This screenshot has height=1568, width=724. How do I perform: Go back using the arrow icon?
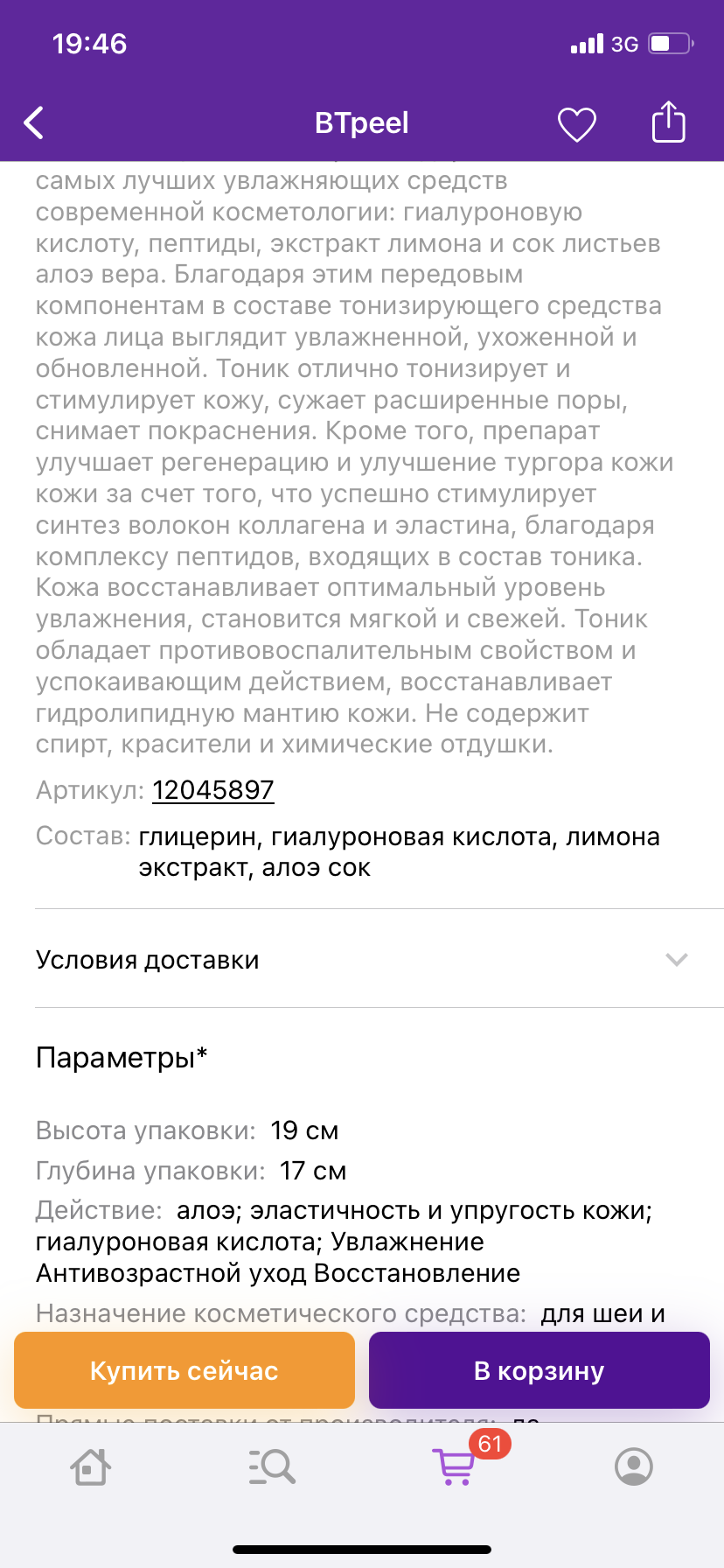point(34,123)
